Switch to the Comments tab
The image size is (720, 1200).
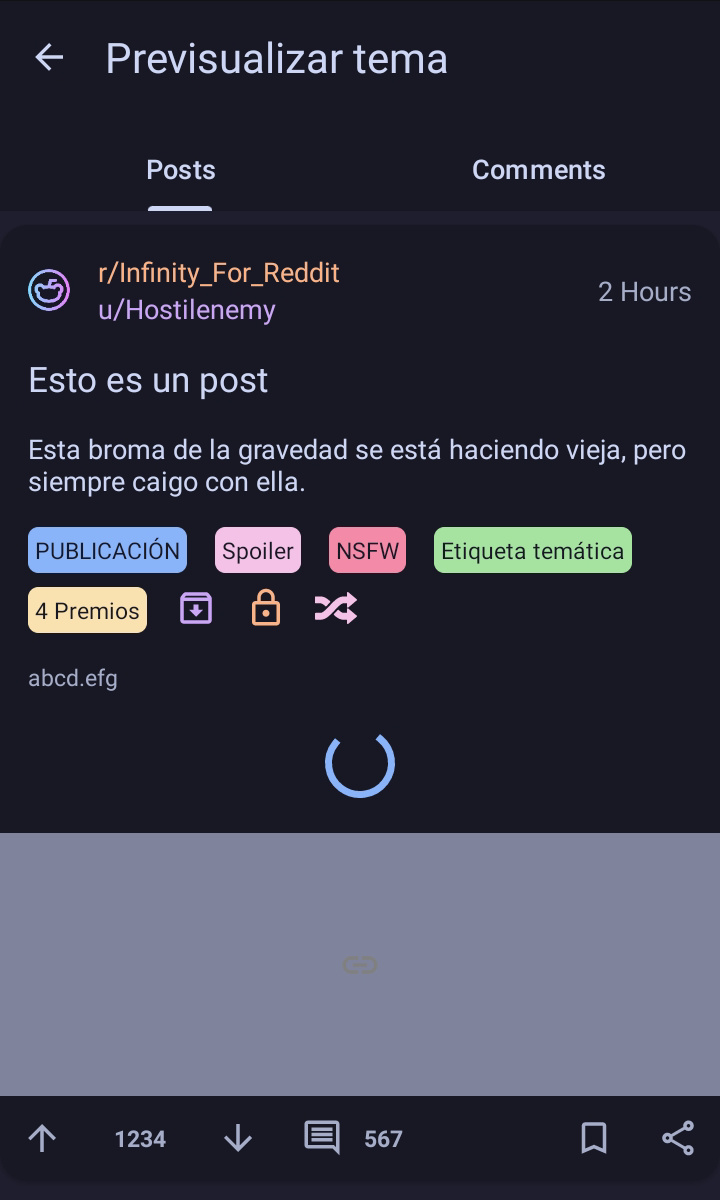coord(539,170)
